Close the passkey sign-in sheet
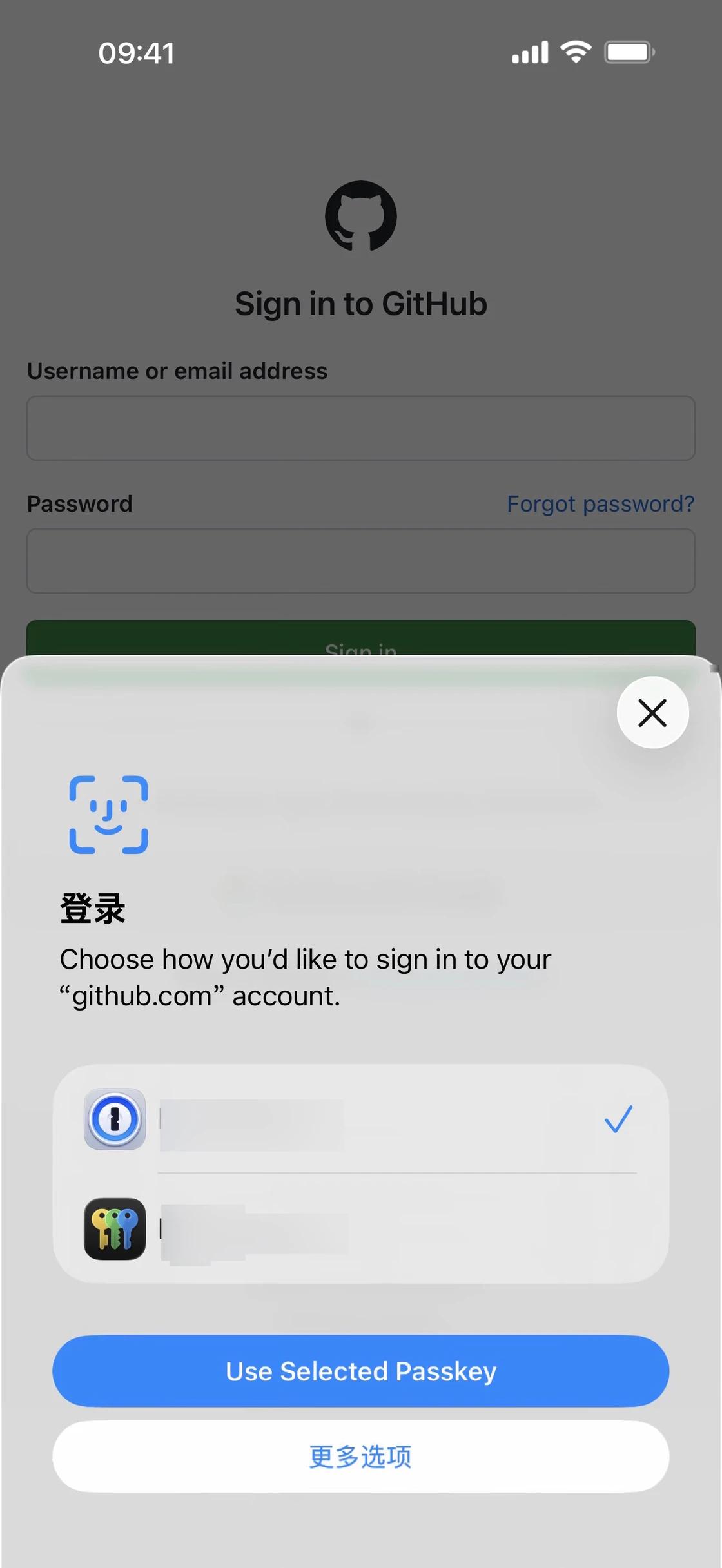The image size is (722, 1568). point(652,713)
